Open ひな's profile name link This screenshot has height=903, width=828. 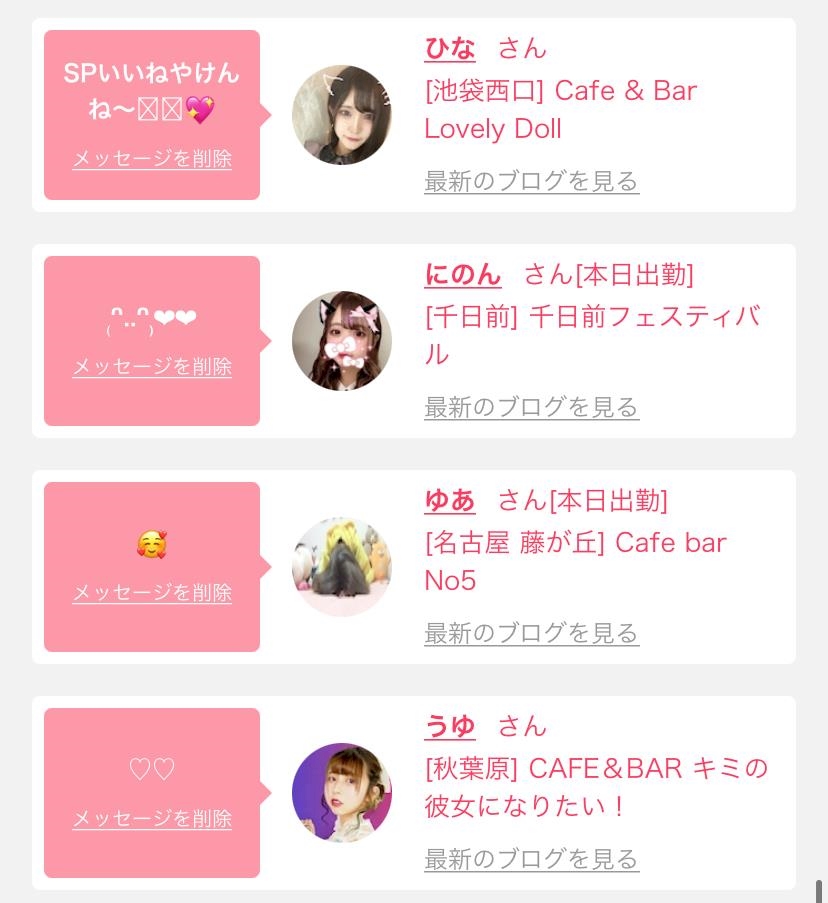[x=449, y=48]
